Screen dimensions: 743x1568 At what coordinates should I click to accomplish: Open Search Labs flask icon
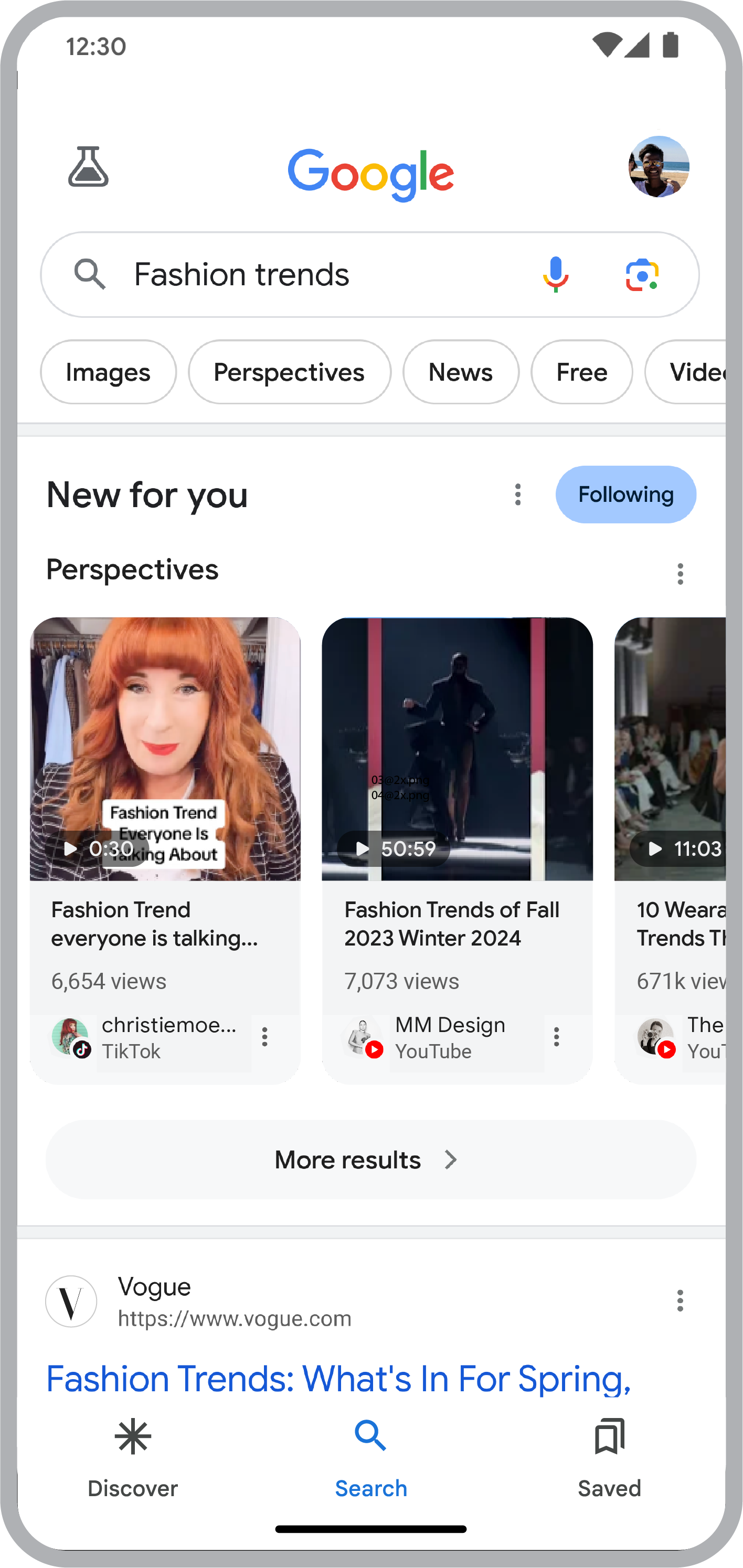88,167
